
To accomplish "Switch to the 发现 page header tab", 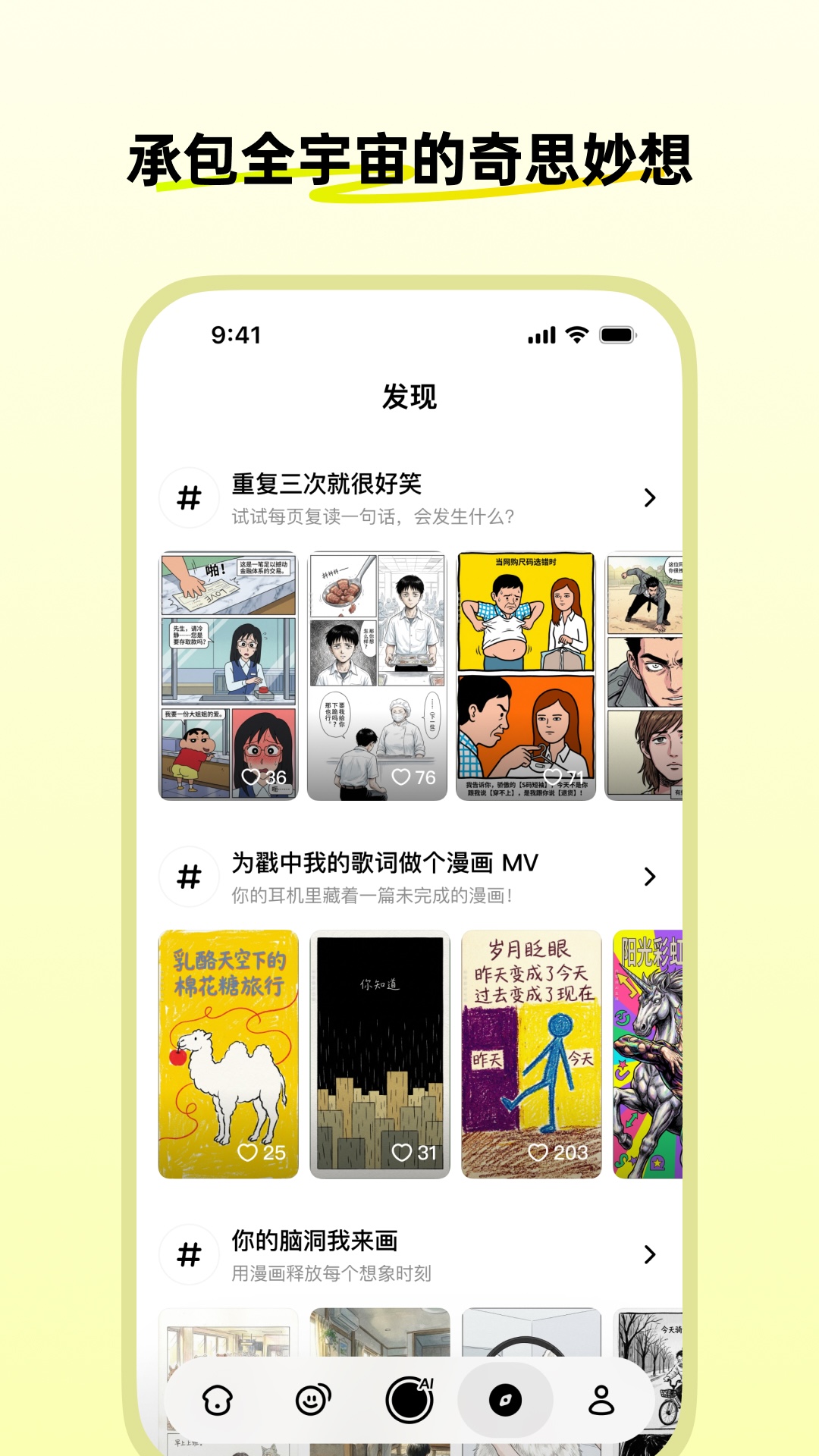I will click(x=409, y=396).
